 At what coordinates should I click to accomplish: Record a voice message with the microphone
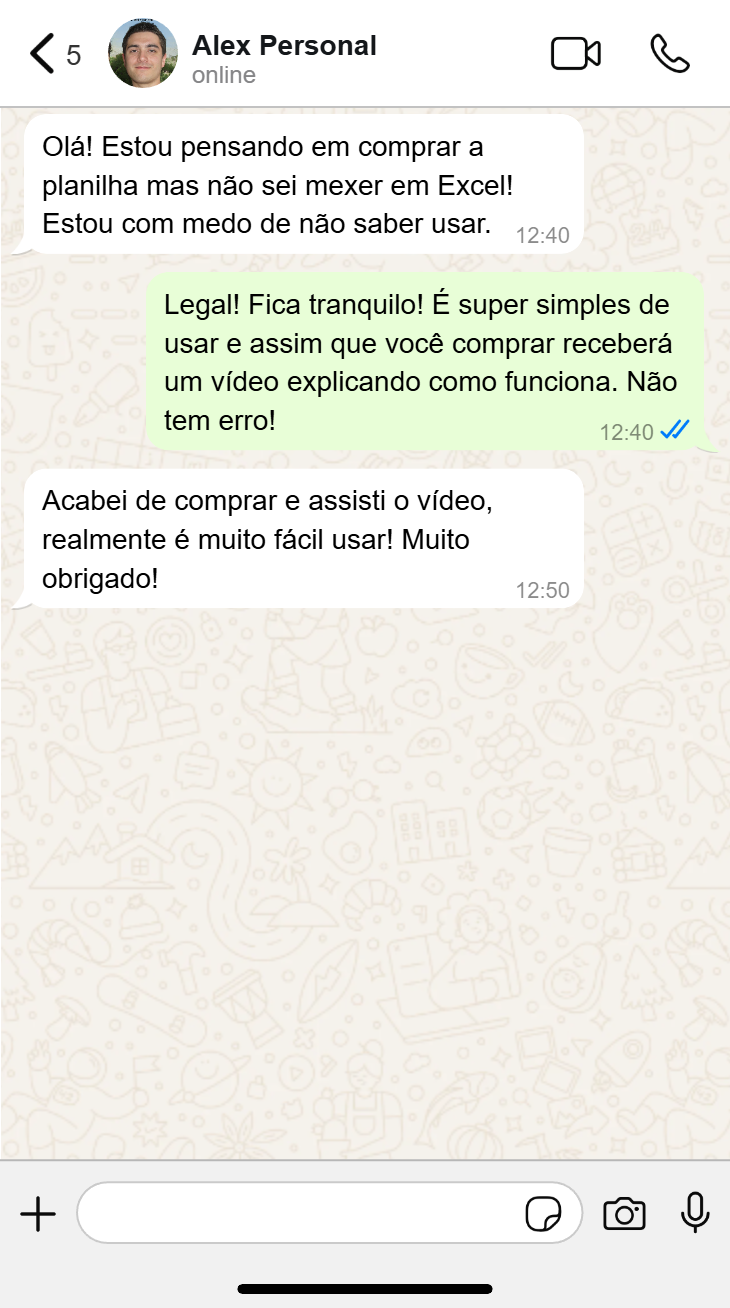coord(694,1213)
